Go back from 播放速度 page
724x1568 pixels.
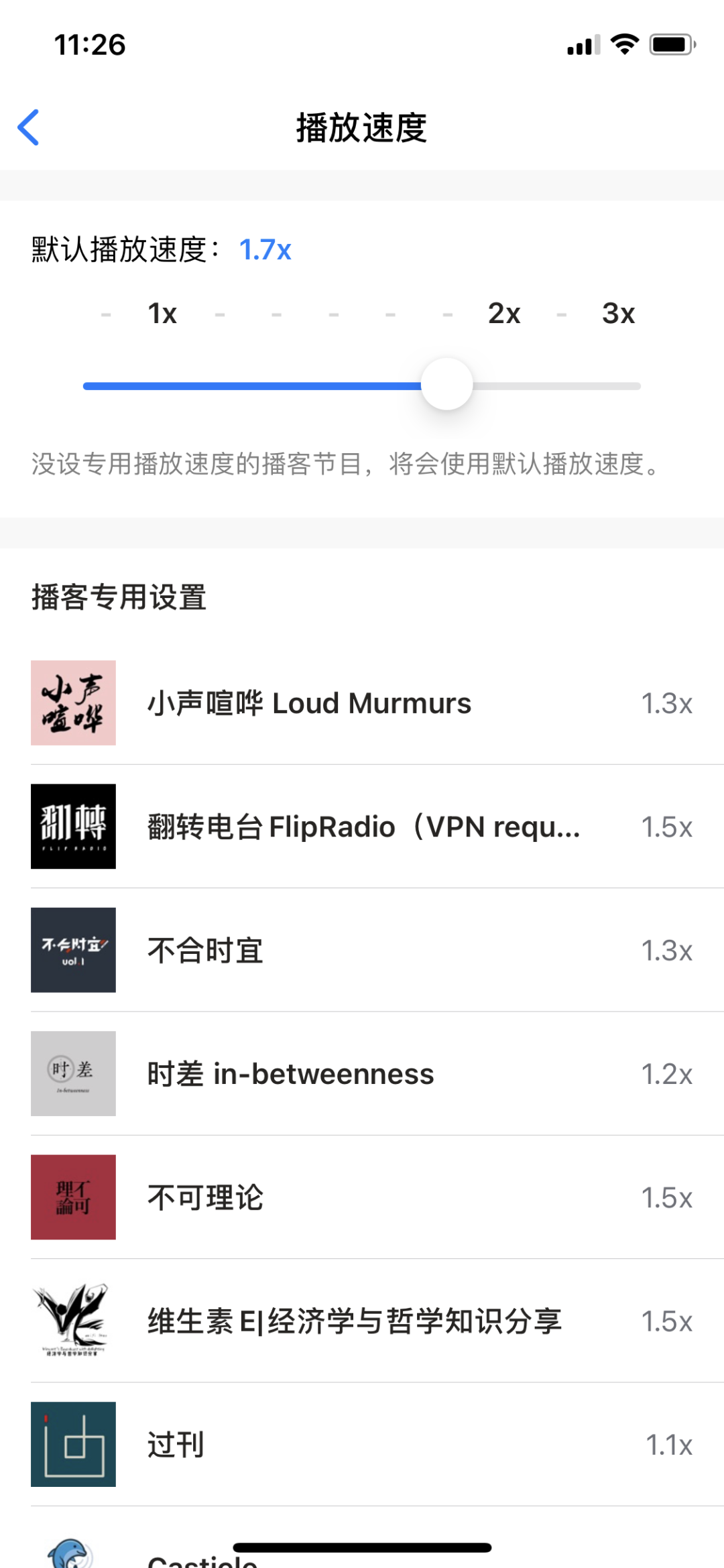tap(28, 127)
